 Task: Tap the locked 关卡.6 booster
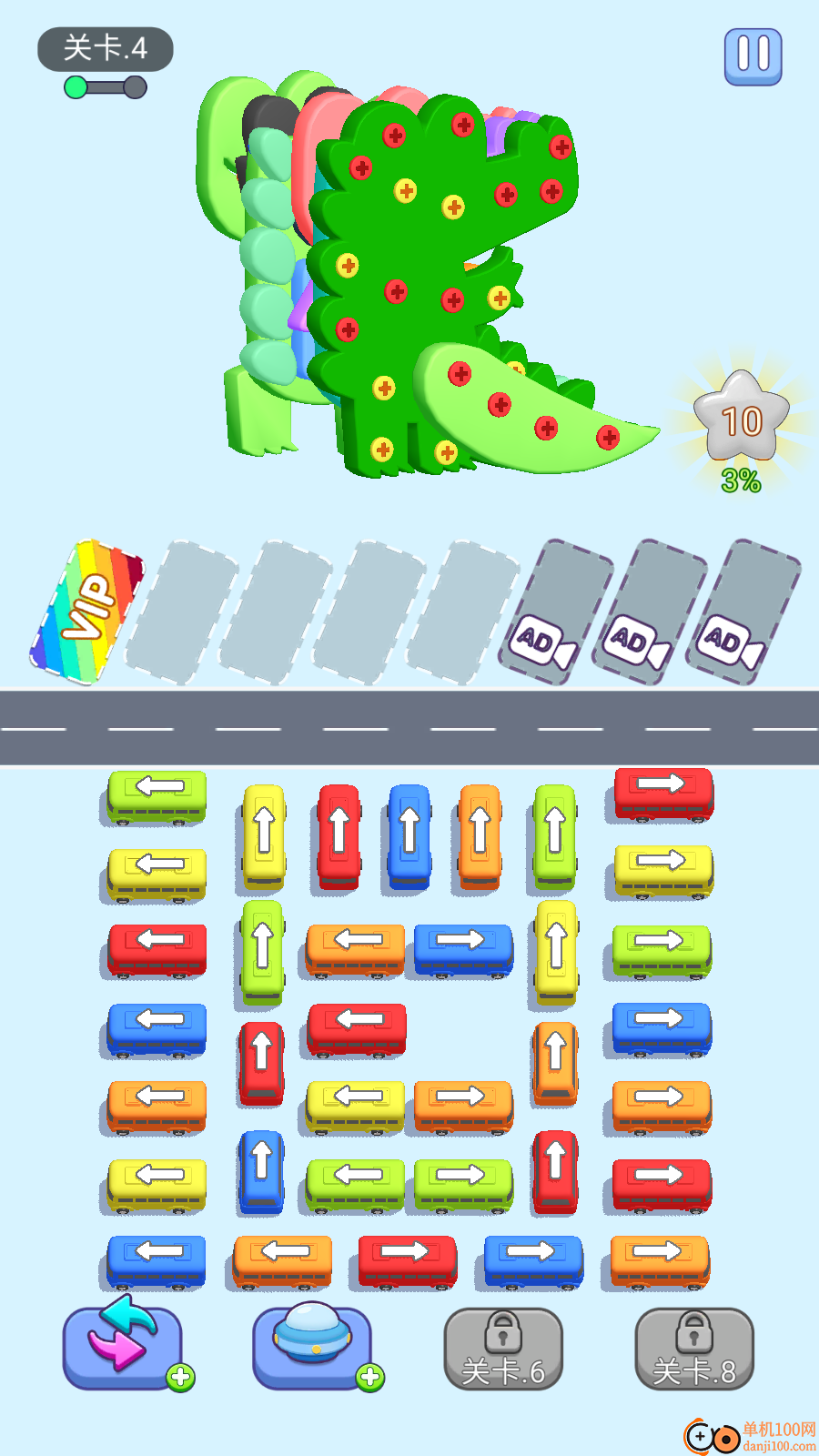point(503,1350)
